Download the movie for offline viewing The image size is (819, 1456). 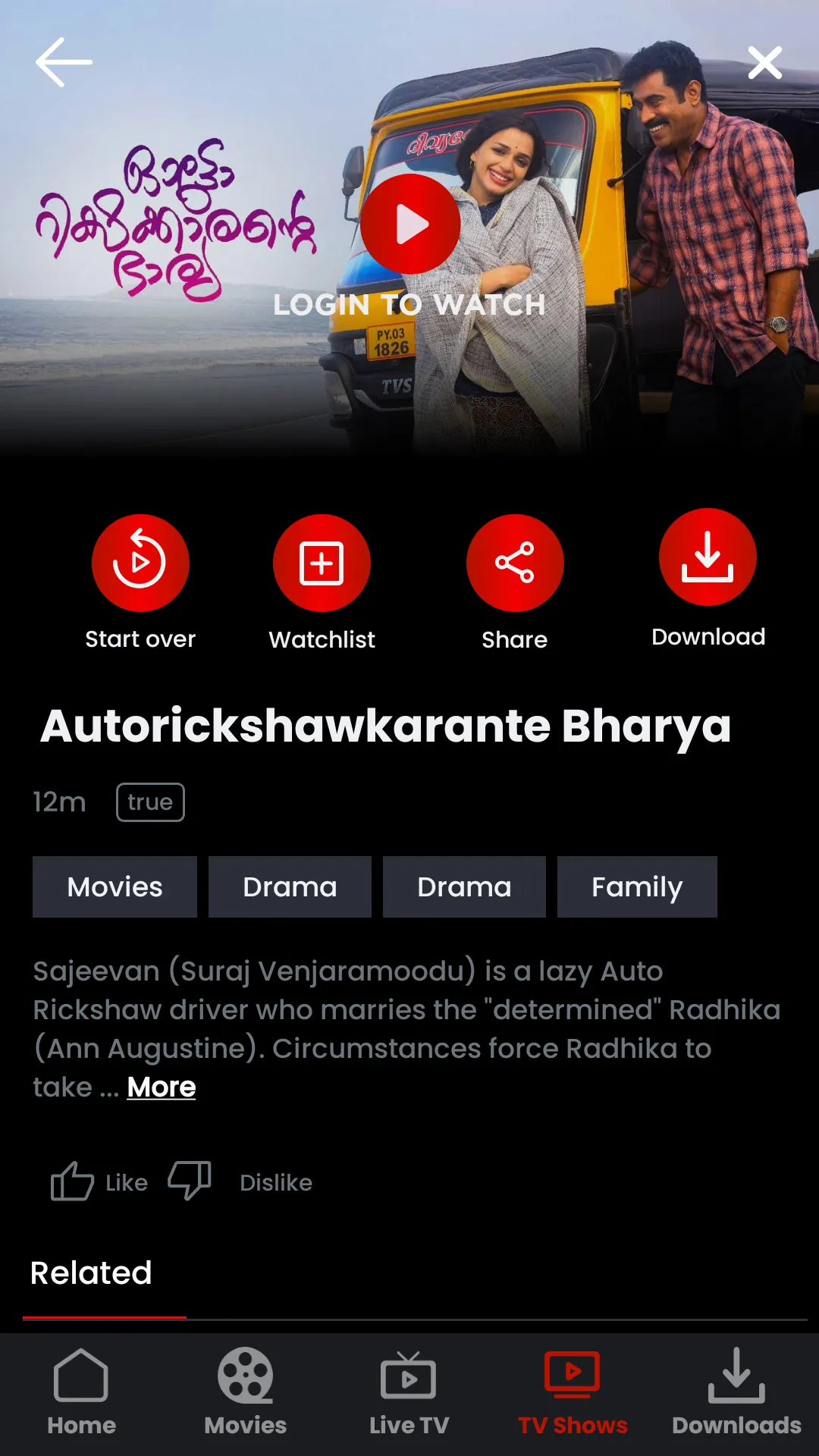tap(708, 557)
